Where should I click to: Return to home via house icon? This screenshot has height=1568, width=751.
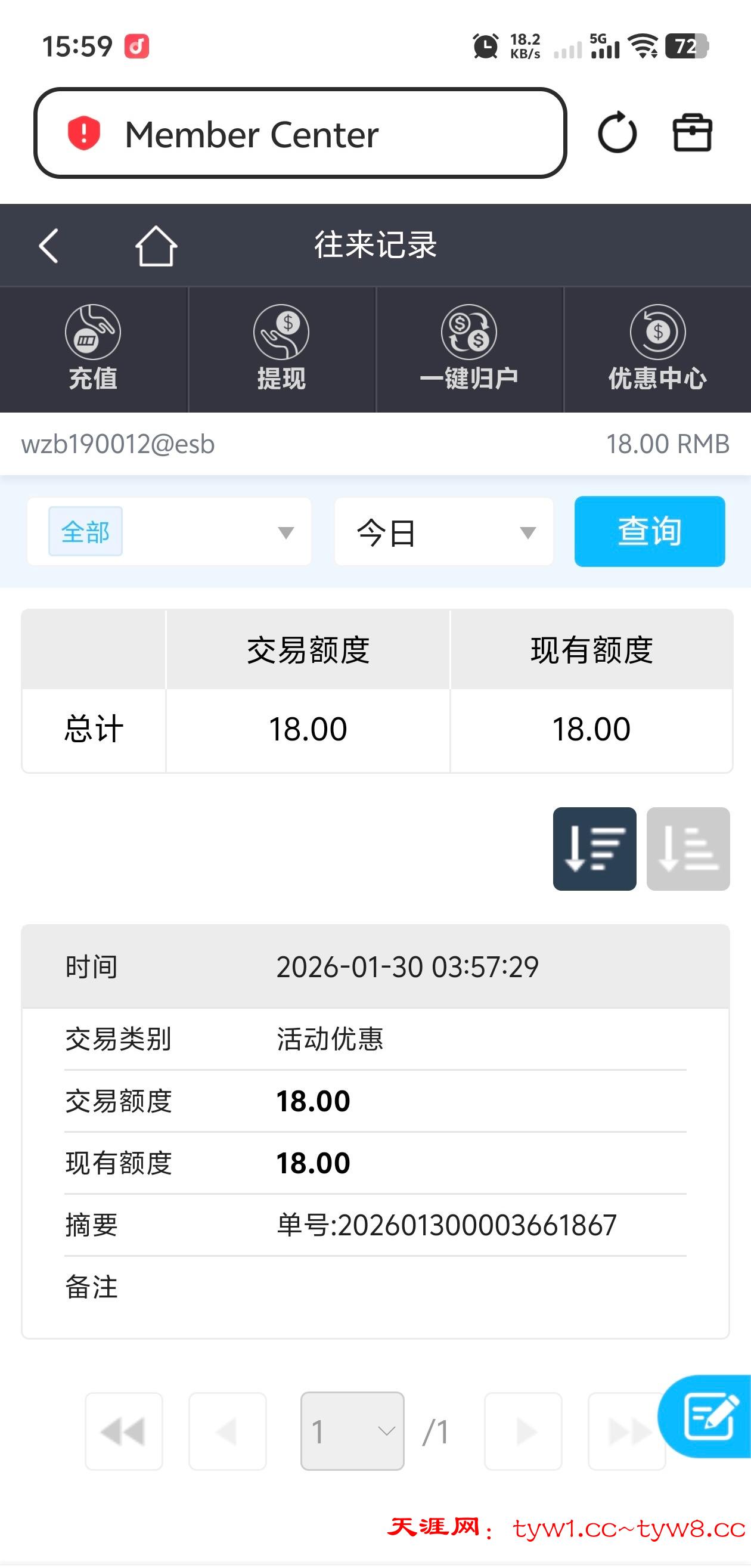click(156, 246)
